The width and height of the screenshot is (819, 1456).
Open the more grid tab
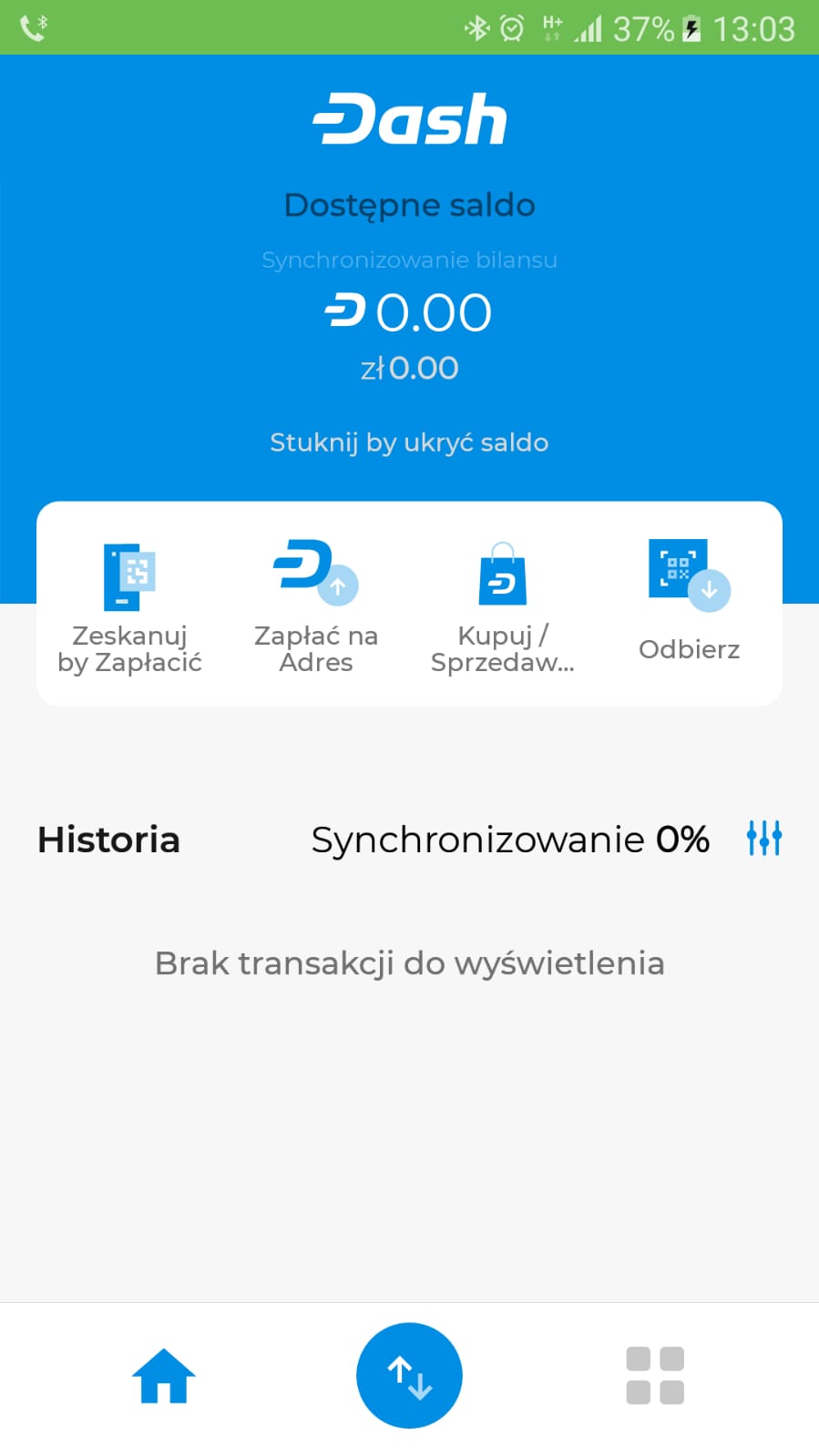(x=655, y=1375)
